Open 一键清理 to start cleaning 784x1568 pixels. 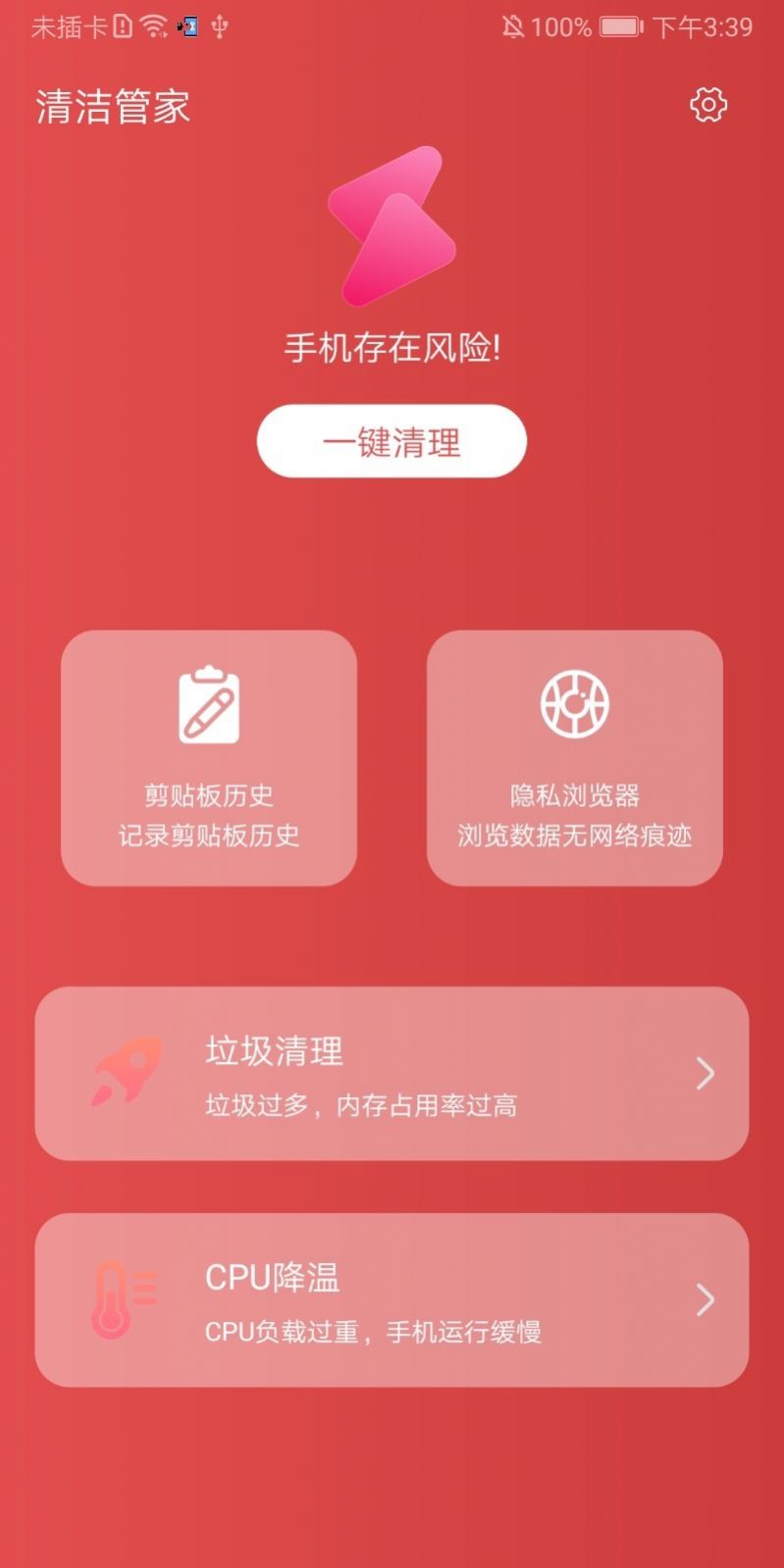coord(392,442)
